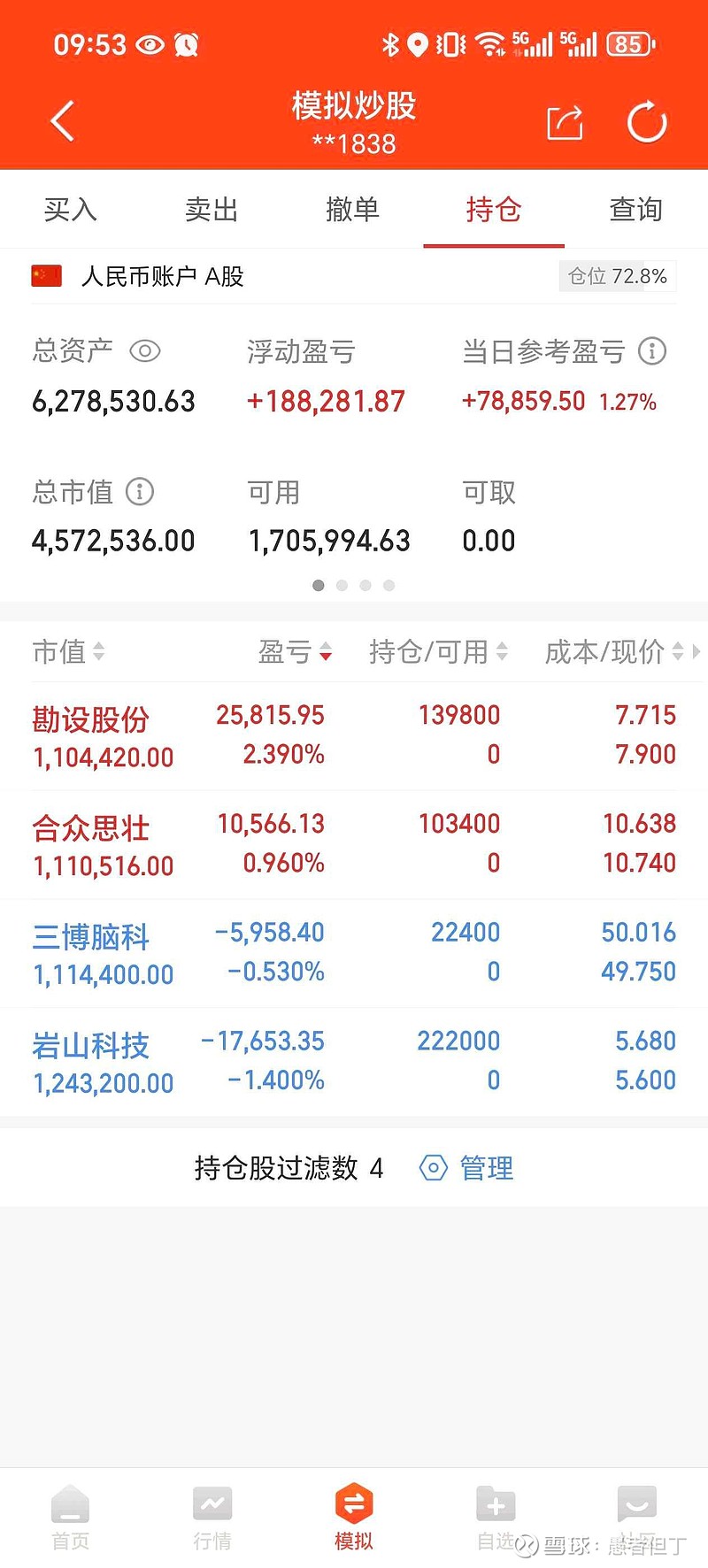Open the 撤单 tab
This screenshot has width=708, height=1568.
click(352, 210)
